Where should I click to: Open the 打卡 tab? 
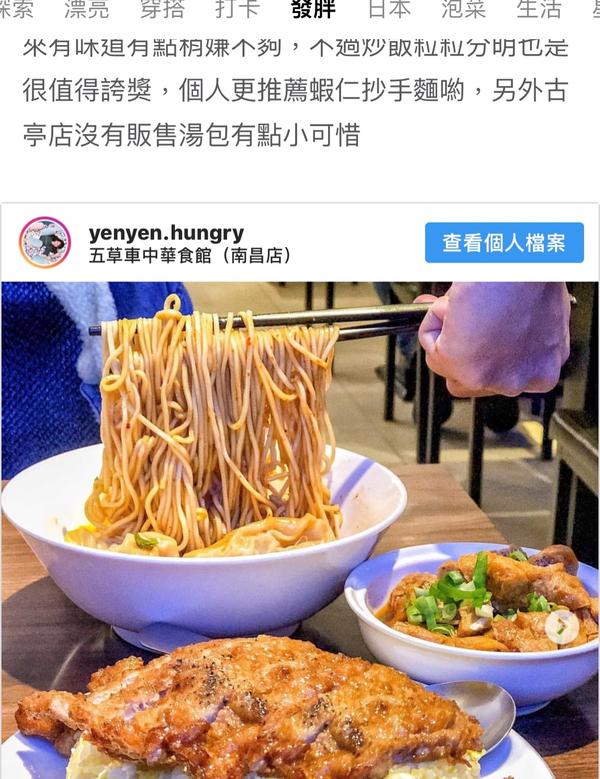236,10
